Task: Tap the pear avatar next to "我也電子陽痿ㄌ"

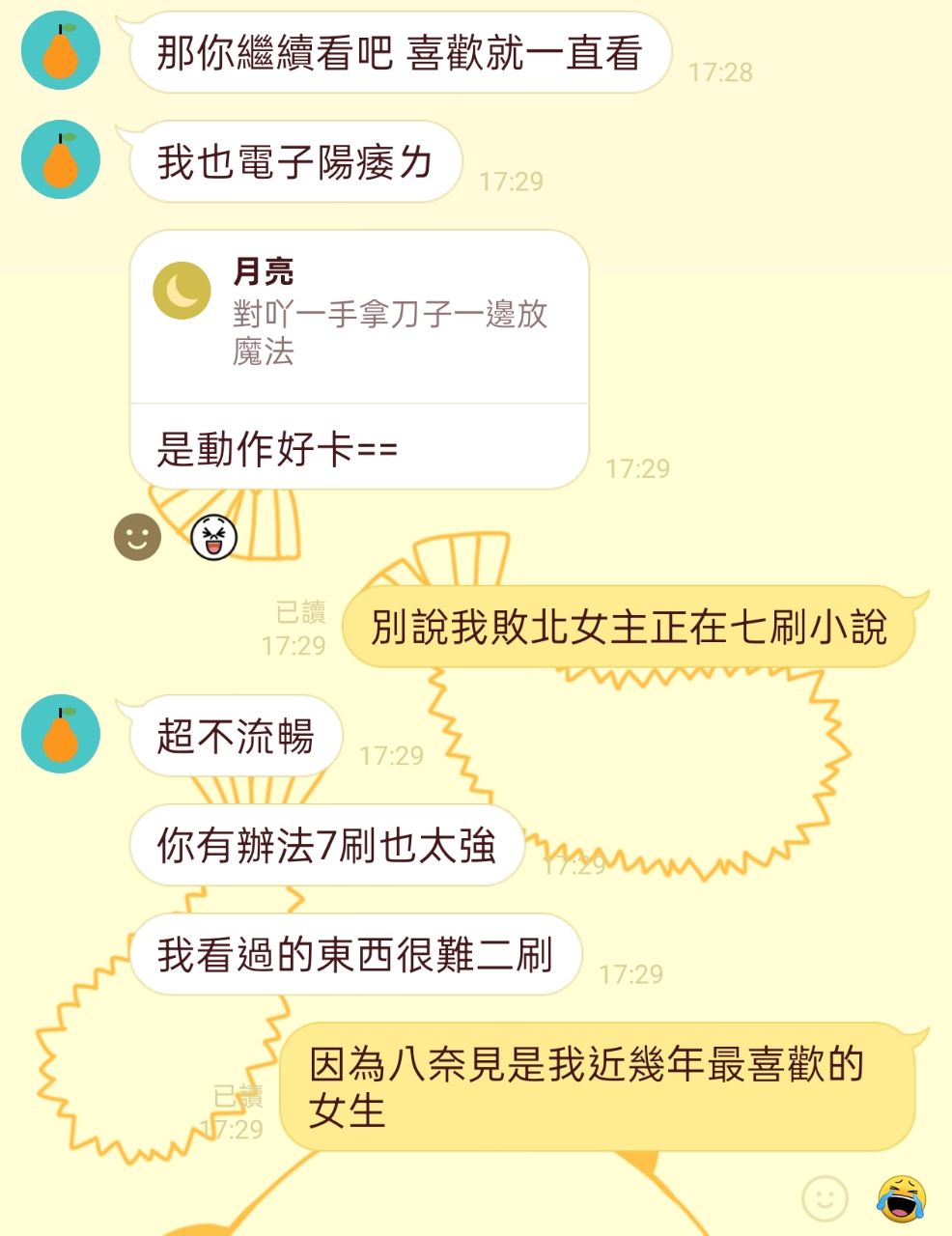Action: coord(61,160)
